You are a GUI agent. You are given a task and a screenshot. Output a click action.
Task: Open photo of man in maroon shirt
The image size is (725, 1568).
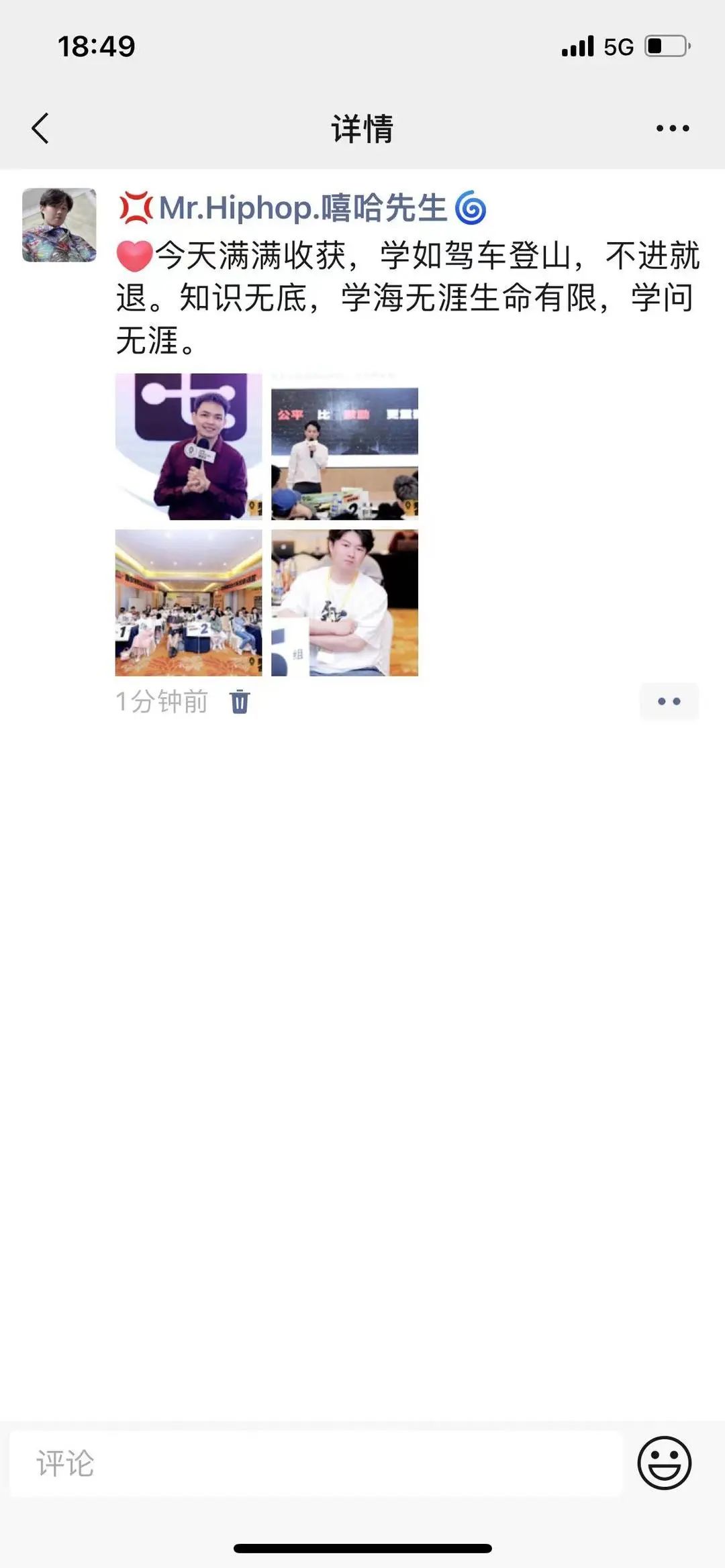(x=189, y=446)
